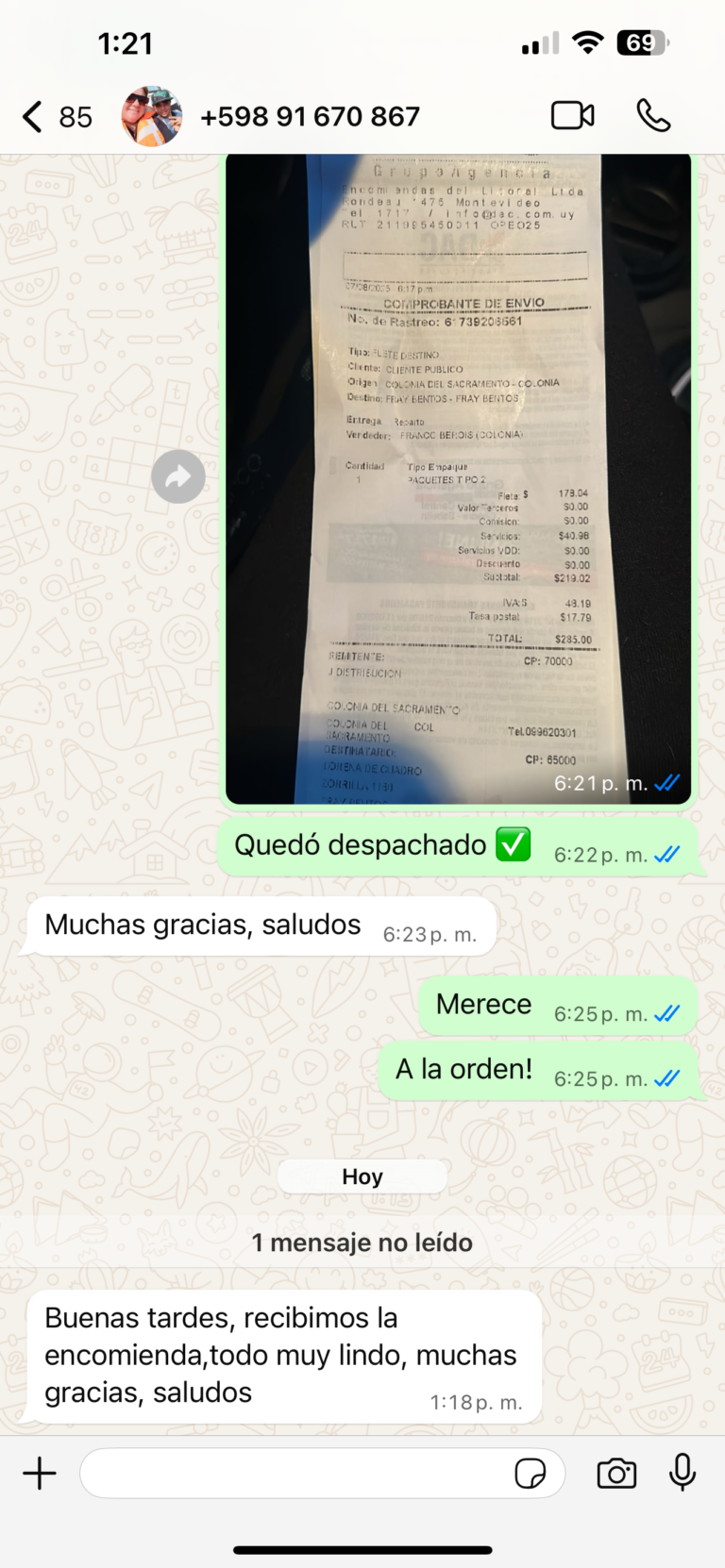Open contact info for +598 91 670 867
The width and height of the screenshot is (725, 1568).
[310, 117]
